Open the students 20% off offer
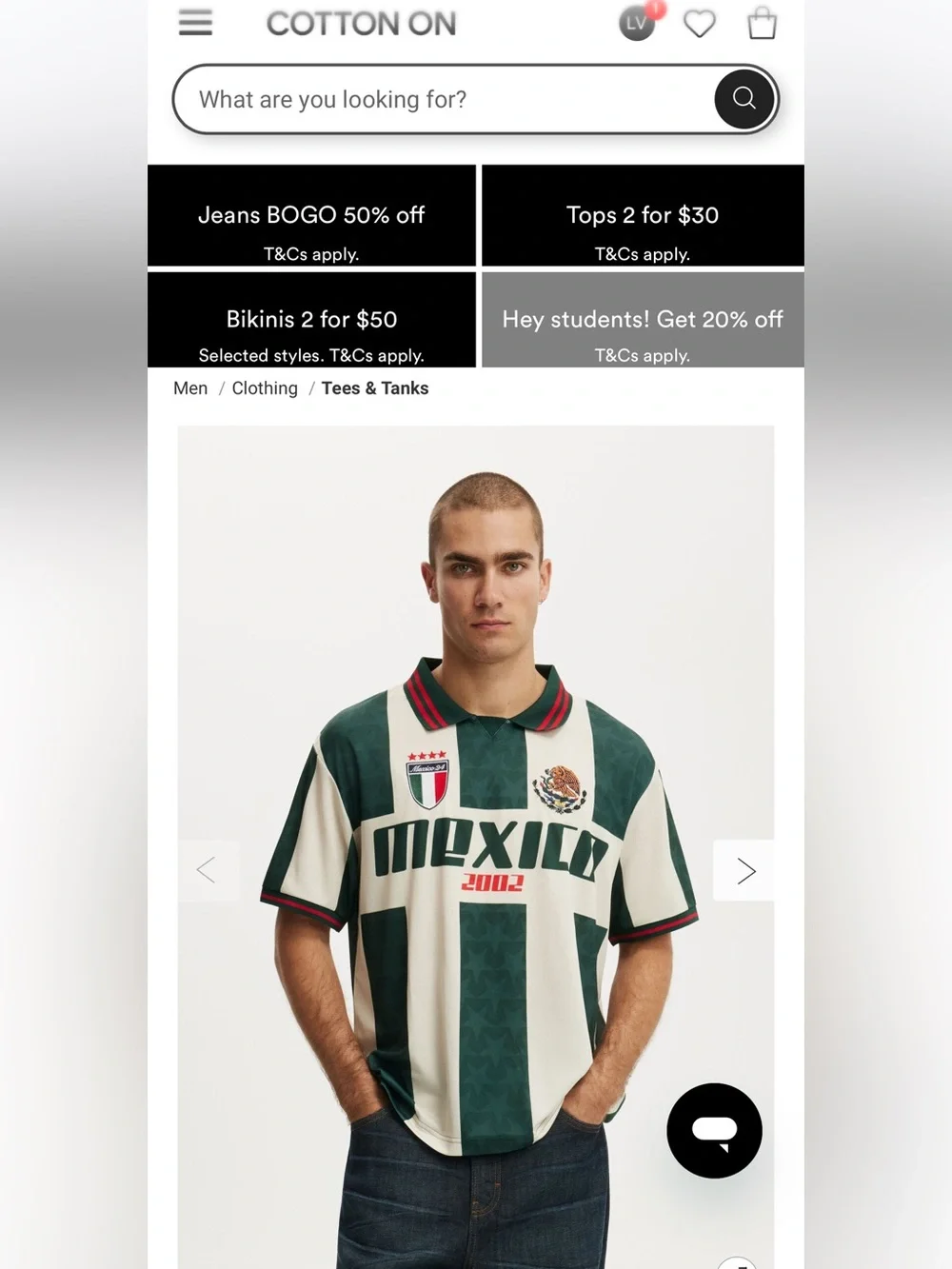The image size is (952, 1269). click(x=643, y=320)
